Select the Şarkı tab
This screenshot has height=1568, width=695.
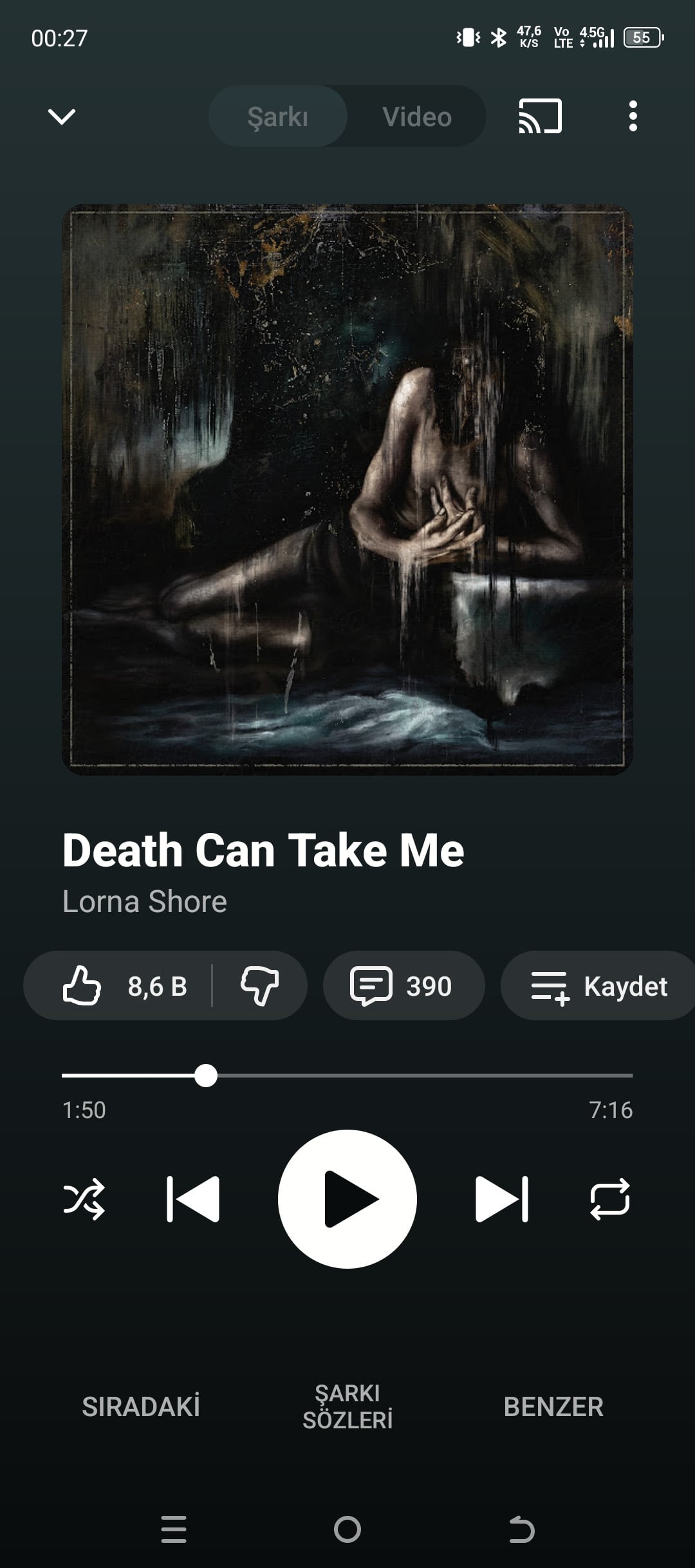[278, 117]
